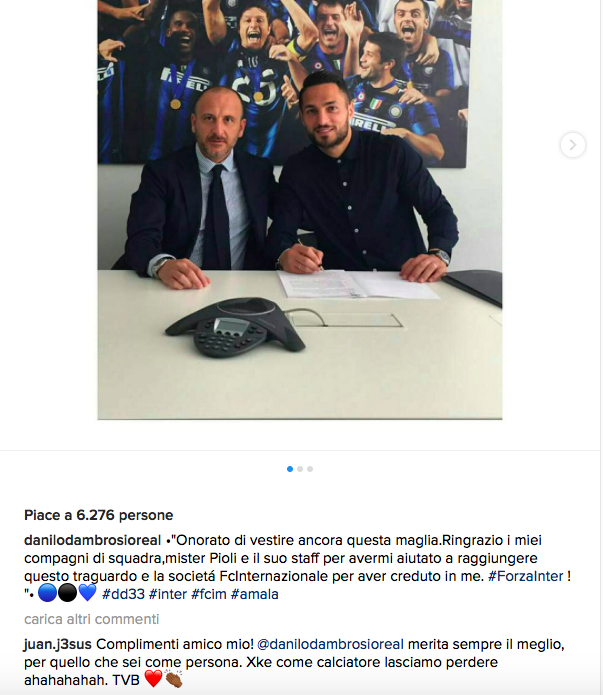
Task: Open the #amala hashtag
Action: (255, 594)
